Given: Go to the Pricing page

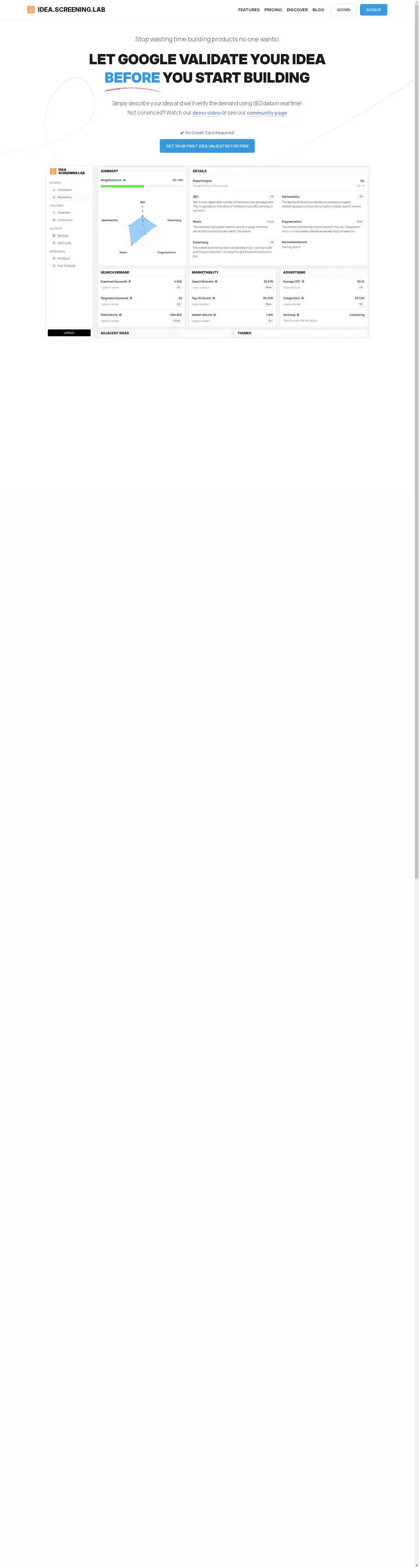Looking at the screenshot, I should (273, 10).
